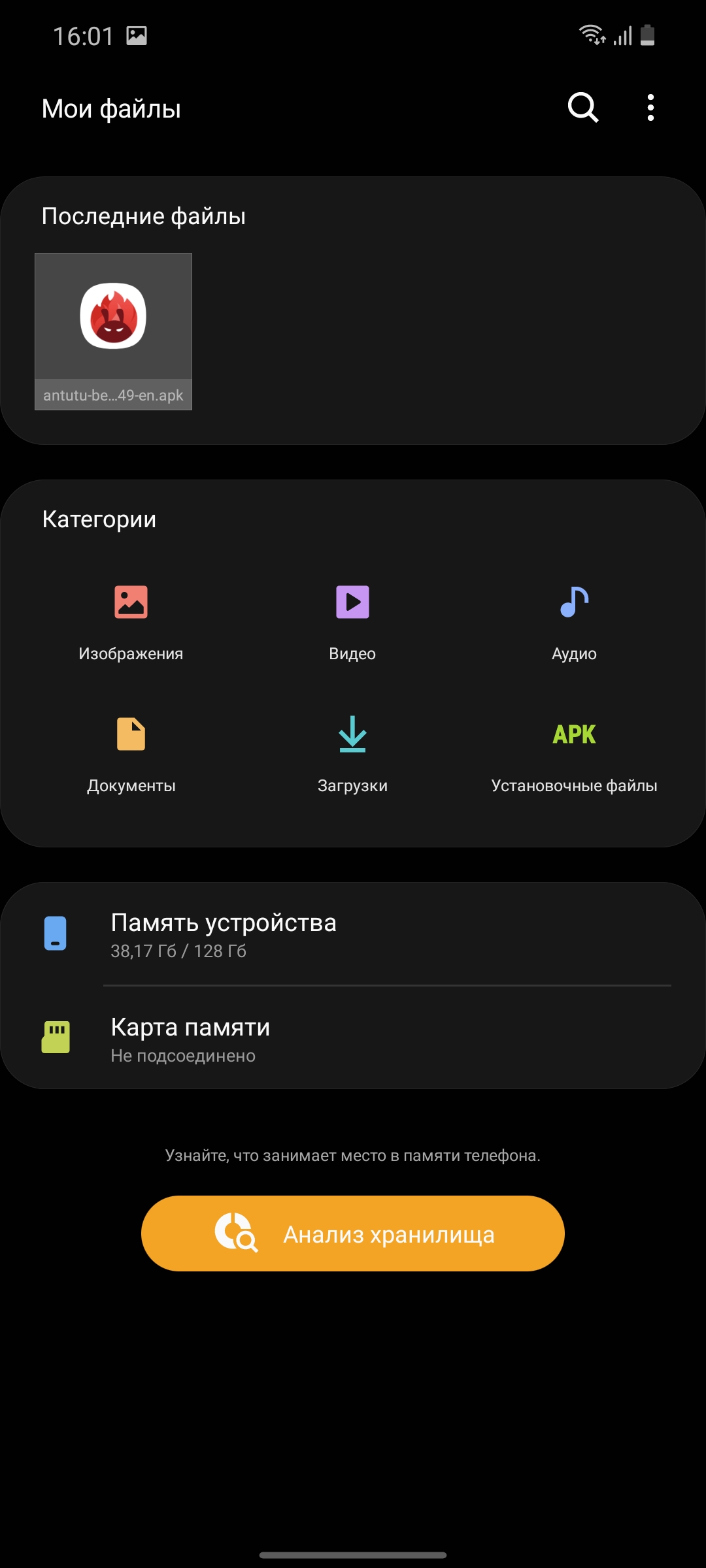706x1568 pixels.
Task: View the Загрузки category
Action: 352,753
